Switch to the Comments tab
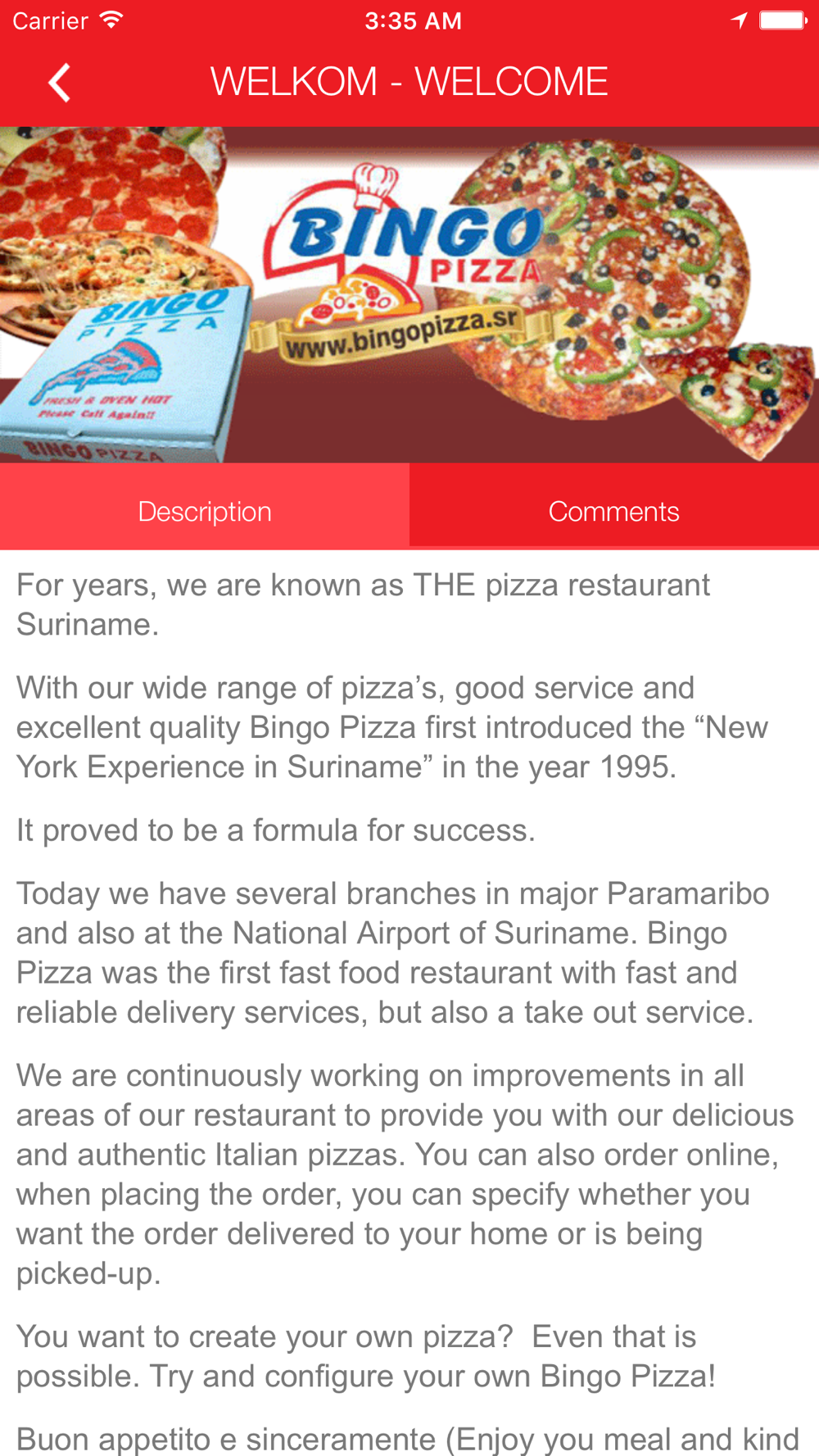The width and height of the screenshot is (819, 1456). 614,507
